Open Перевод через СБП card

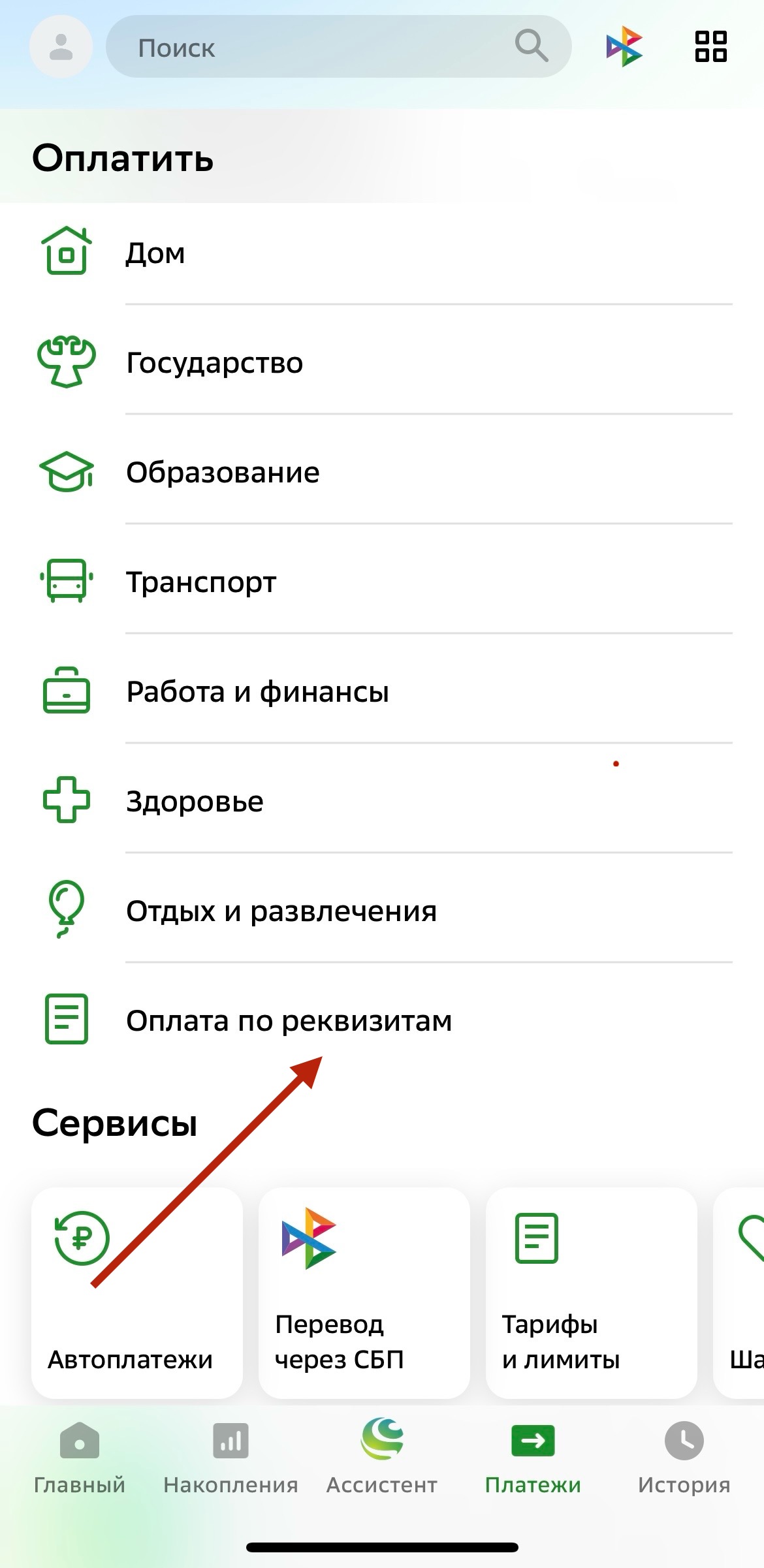pyautogui.click(x=364, y=1293)
